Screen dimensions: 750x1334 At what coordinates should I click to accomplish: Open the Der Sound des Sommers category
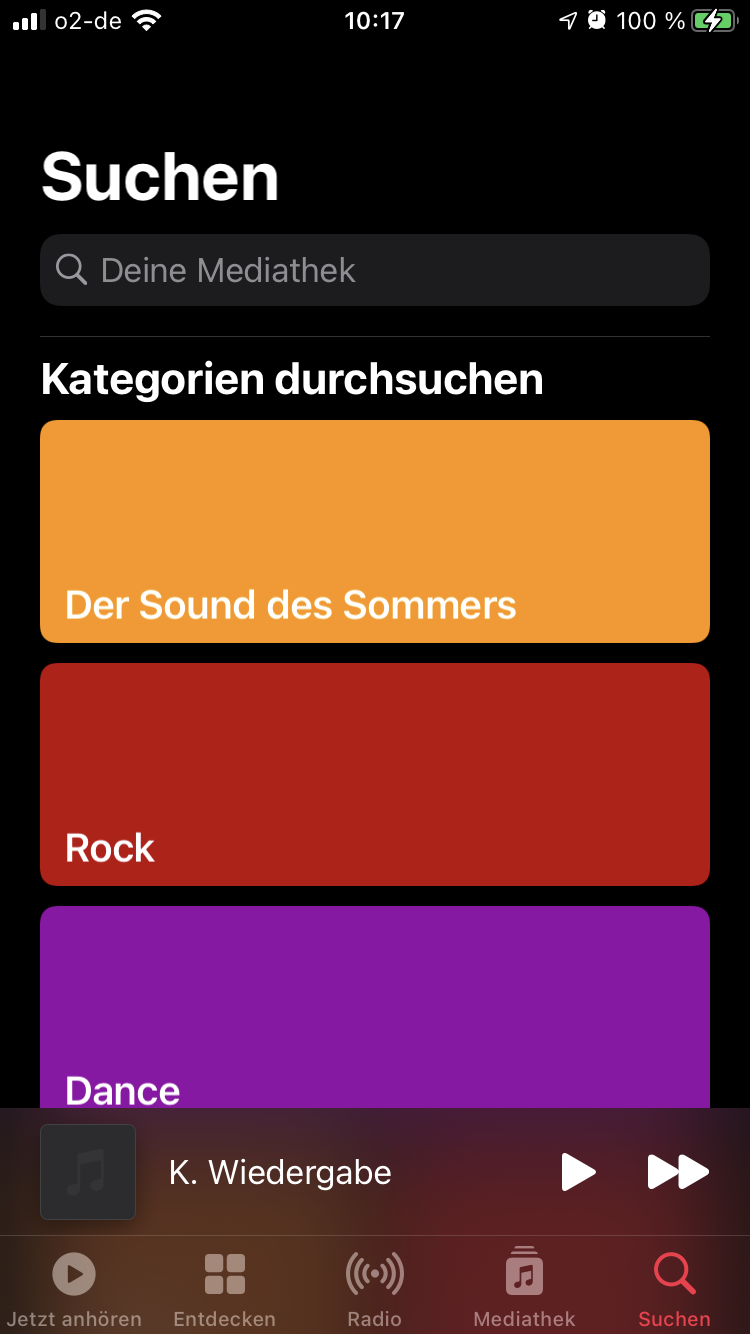coord(375,531)
